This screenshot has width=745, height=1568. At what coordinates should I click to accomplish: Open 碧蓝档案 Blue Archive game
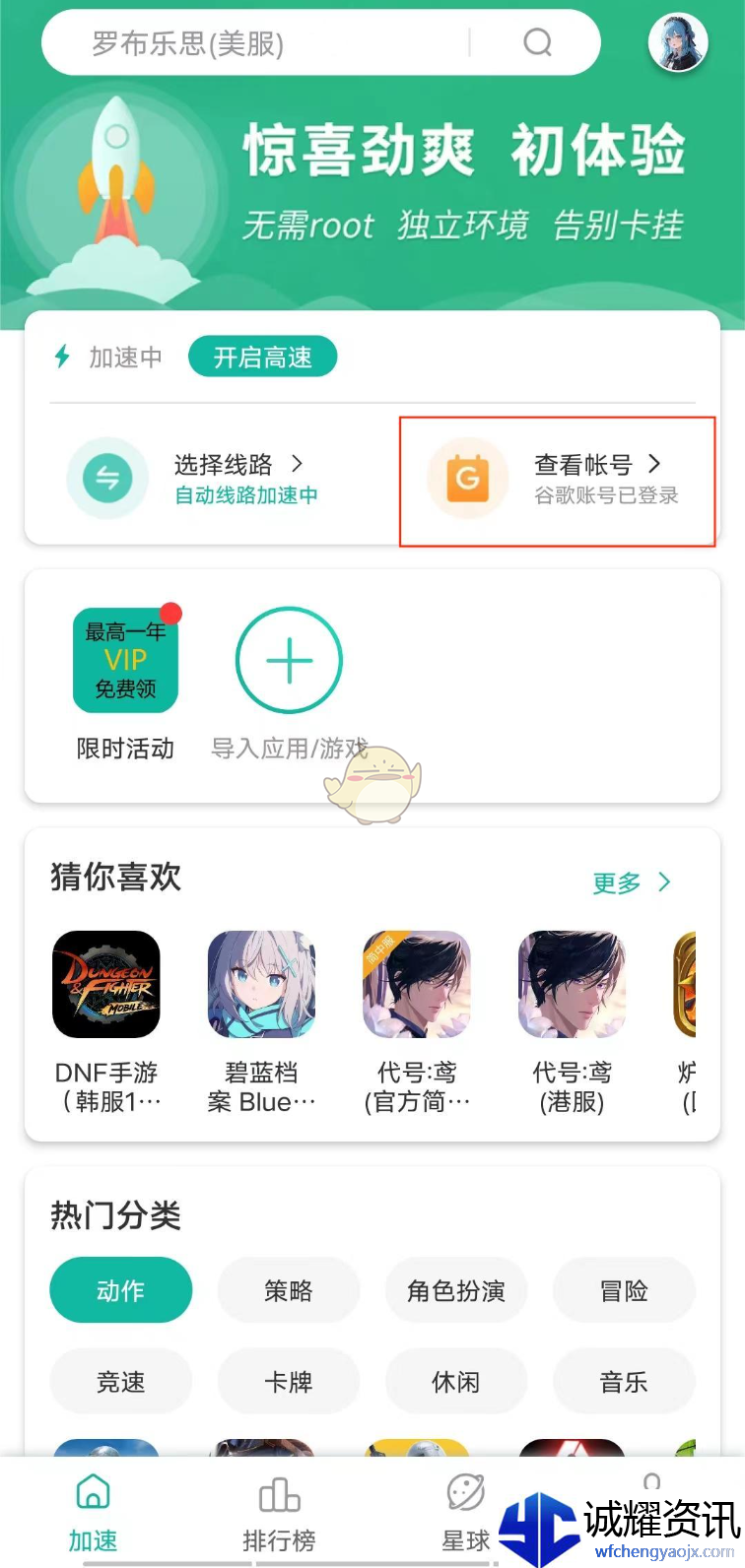261,985
